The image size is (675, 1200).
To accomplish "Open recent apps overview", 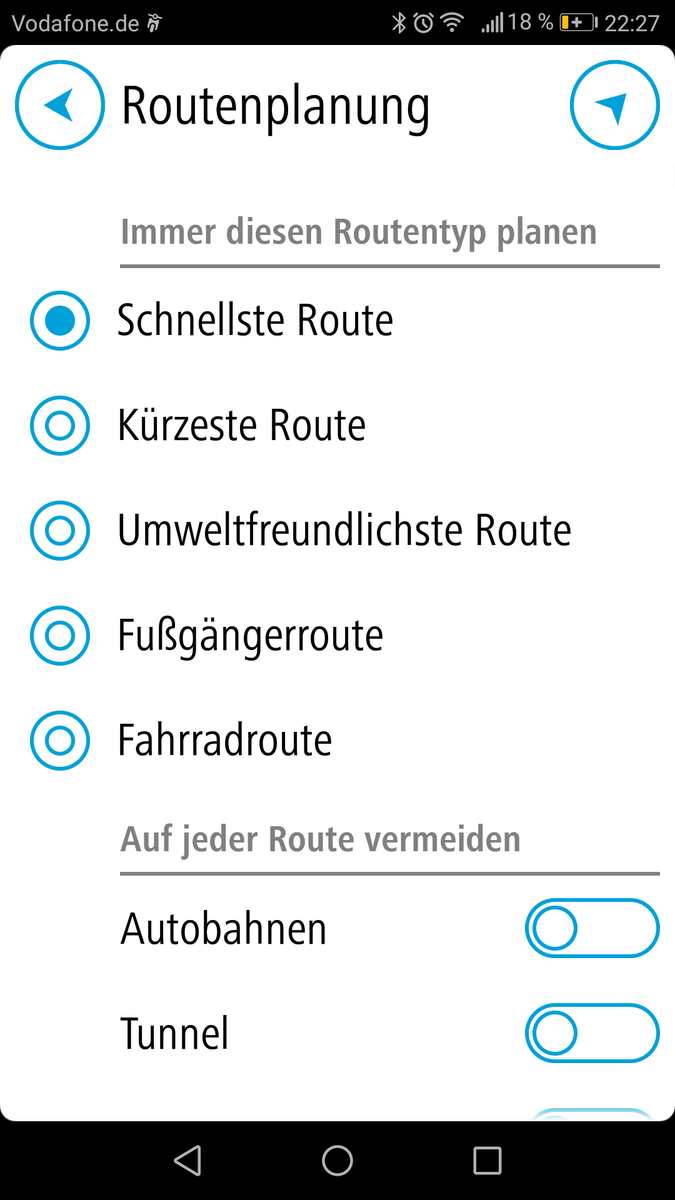I will [x=487, y=1160].
